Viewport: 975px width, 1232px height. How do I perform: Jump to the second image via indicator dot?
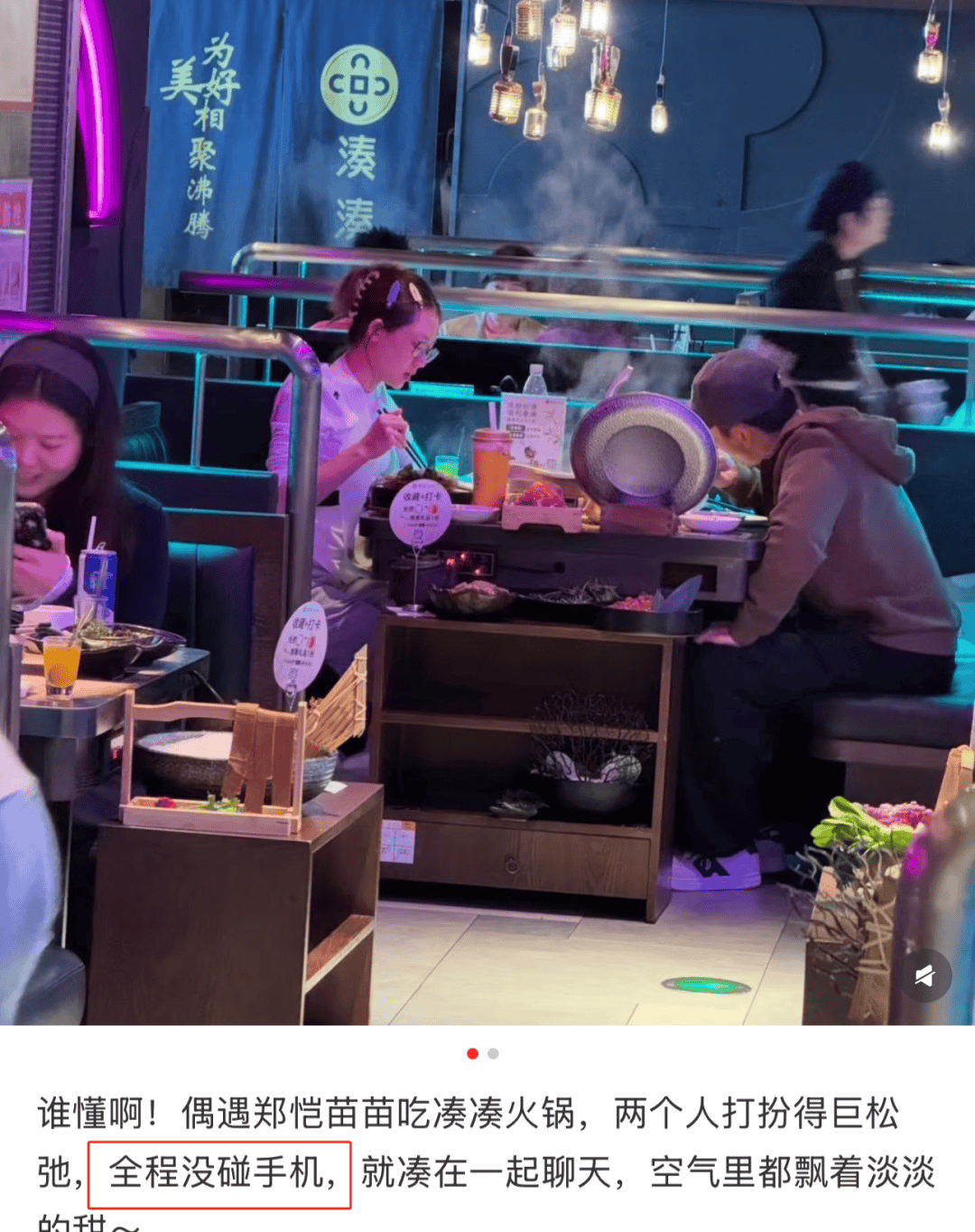pyautogui.click(x=493, y=1053)
